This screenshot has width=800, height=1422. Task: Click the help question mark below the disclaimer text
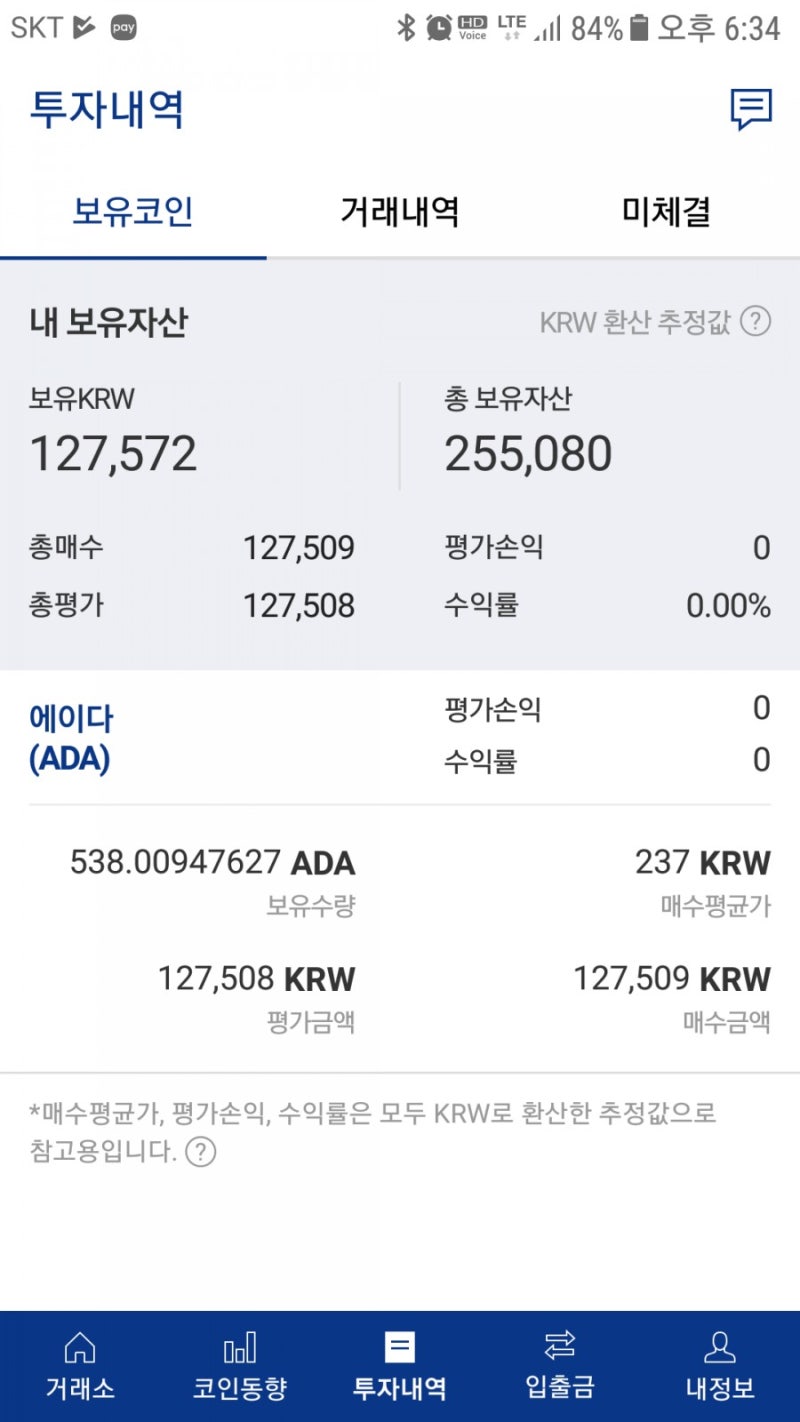tap(200, 1152)
